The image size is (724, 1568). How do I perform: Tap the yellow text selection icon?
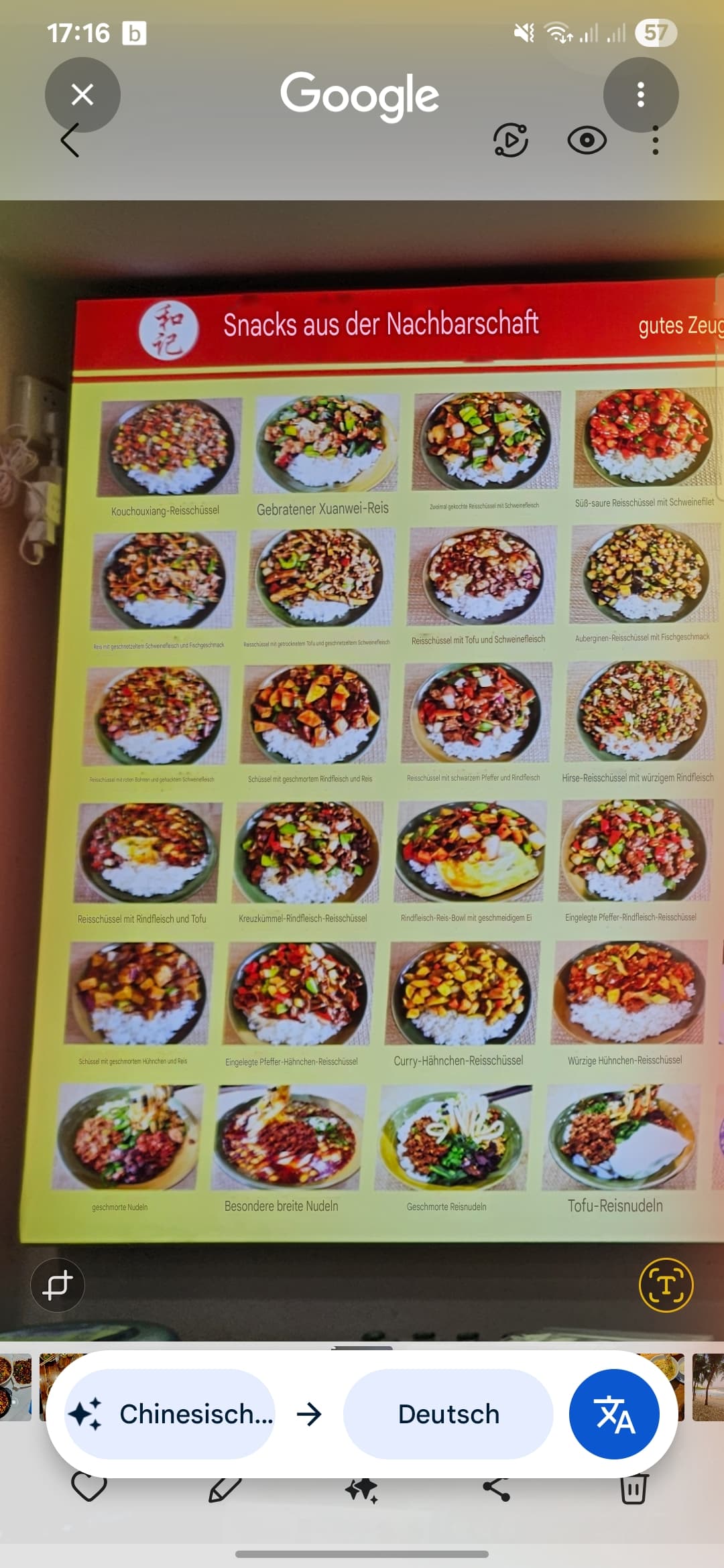coord(666,1285)
